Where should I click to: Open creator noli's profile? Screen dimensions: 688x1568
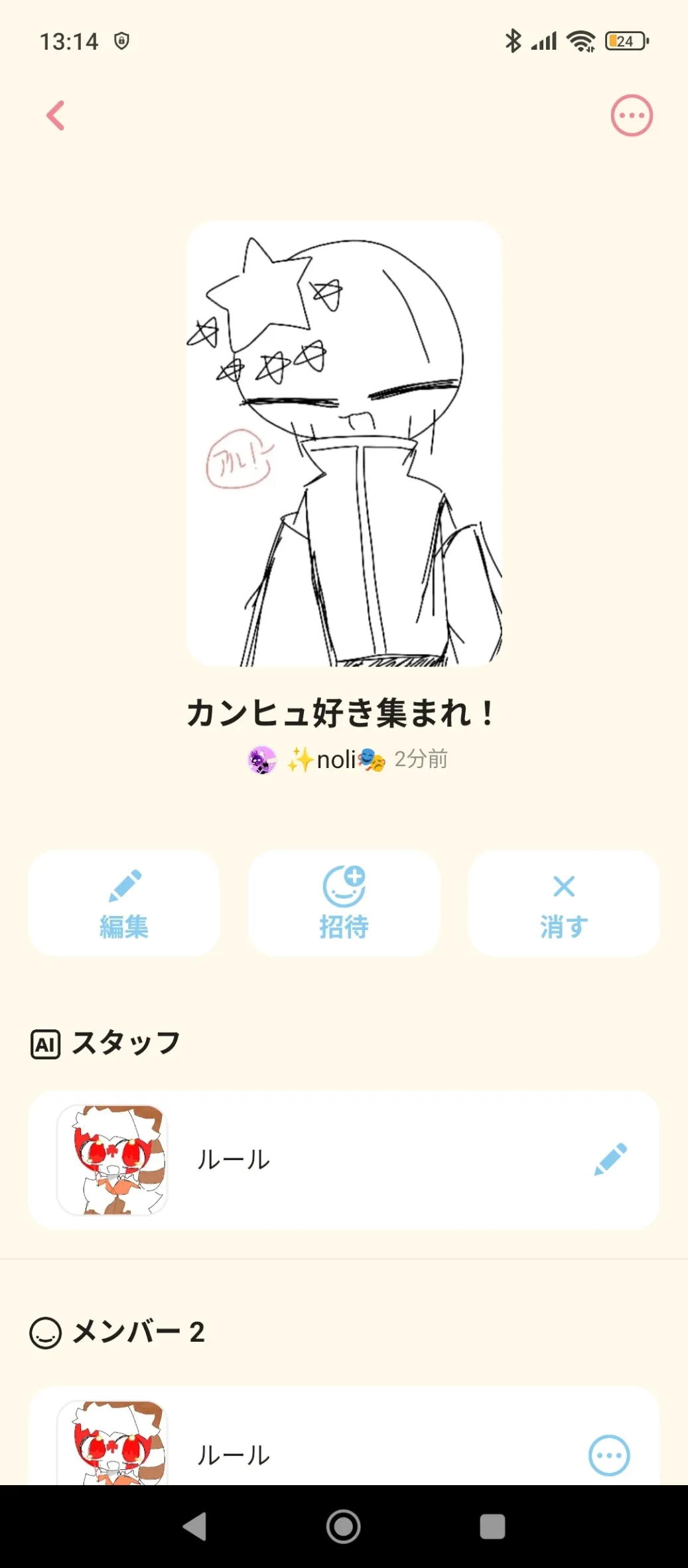336,759
